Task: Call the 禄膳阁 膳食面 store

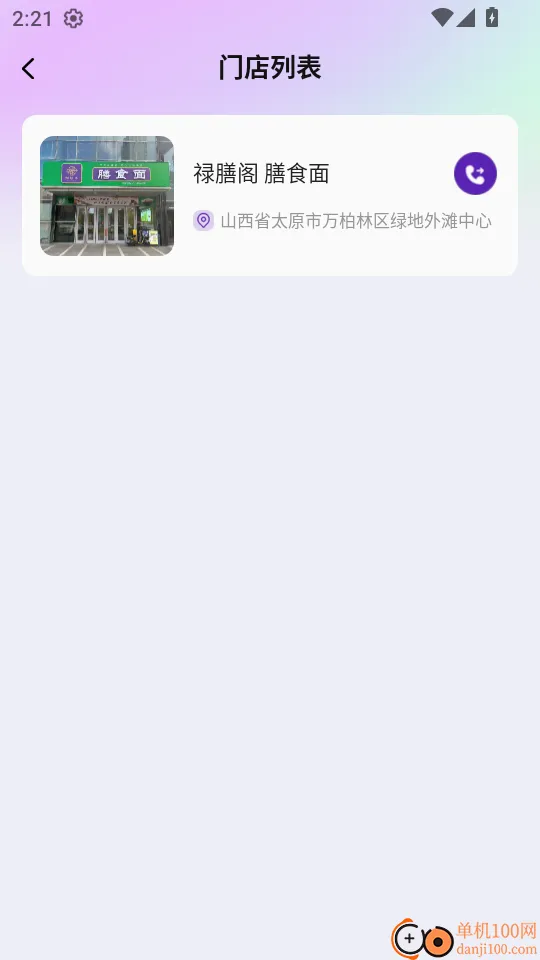Action: (x=475, y=174)
